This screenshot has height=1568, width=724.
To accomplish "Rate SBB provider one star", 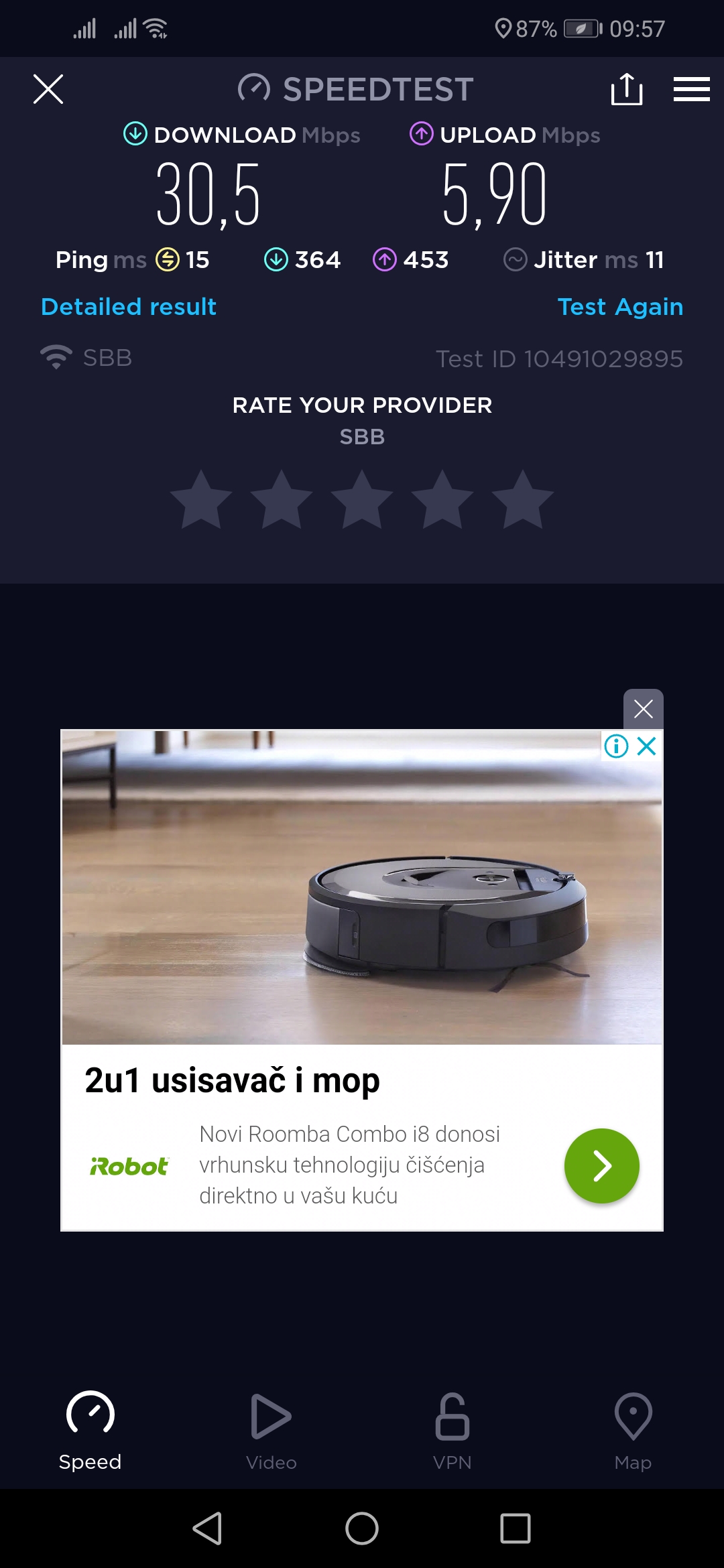I will point(201,500).
